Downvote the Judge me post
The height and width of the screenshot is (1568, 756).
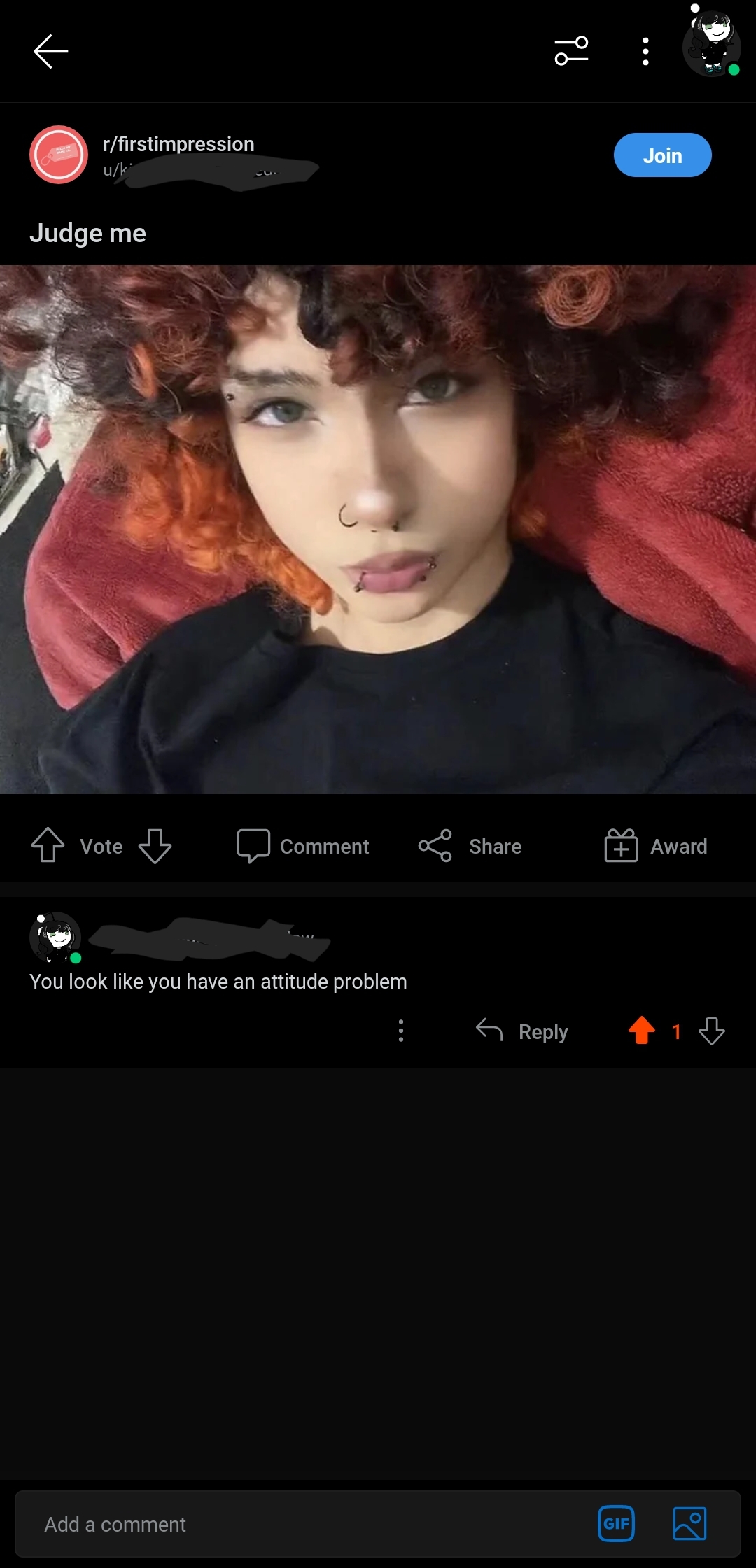[x=155, y=845]
